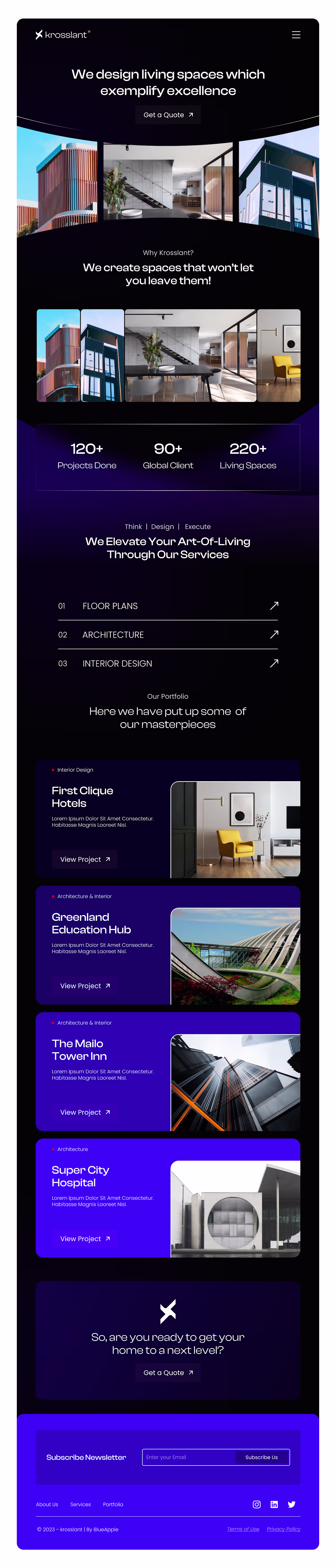The image size is (336, 1568).
Task: Focus the Enter your Email field
Action: click(189, 1457)
